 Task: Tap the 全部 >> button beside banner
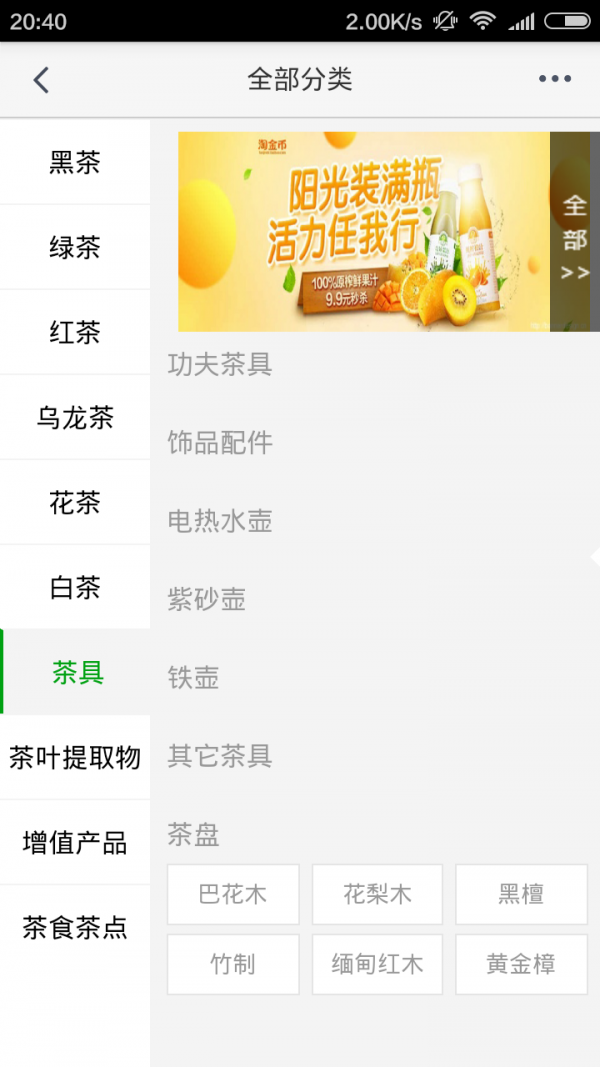tap(575, 232)
